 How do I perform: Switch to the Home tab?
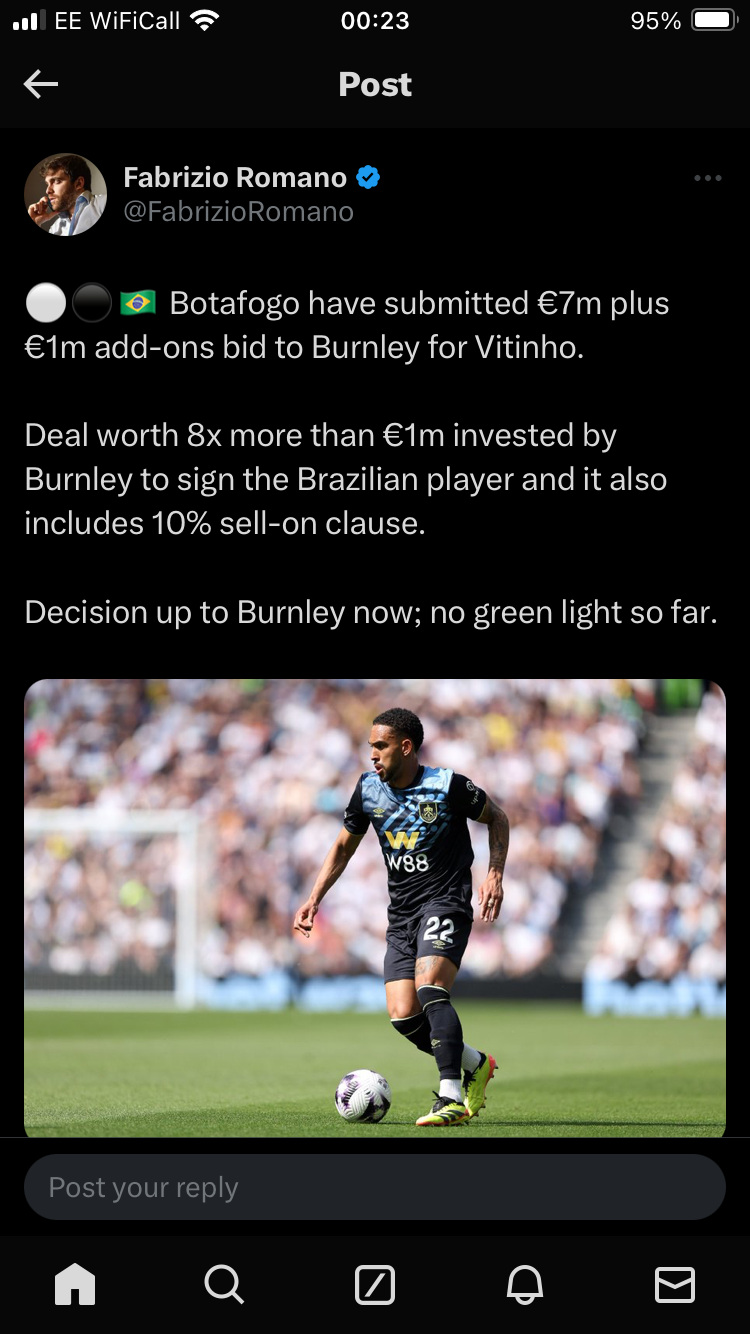pyautogui.click(x=75, y=1284)
